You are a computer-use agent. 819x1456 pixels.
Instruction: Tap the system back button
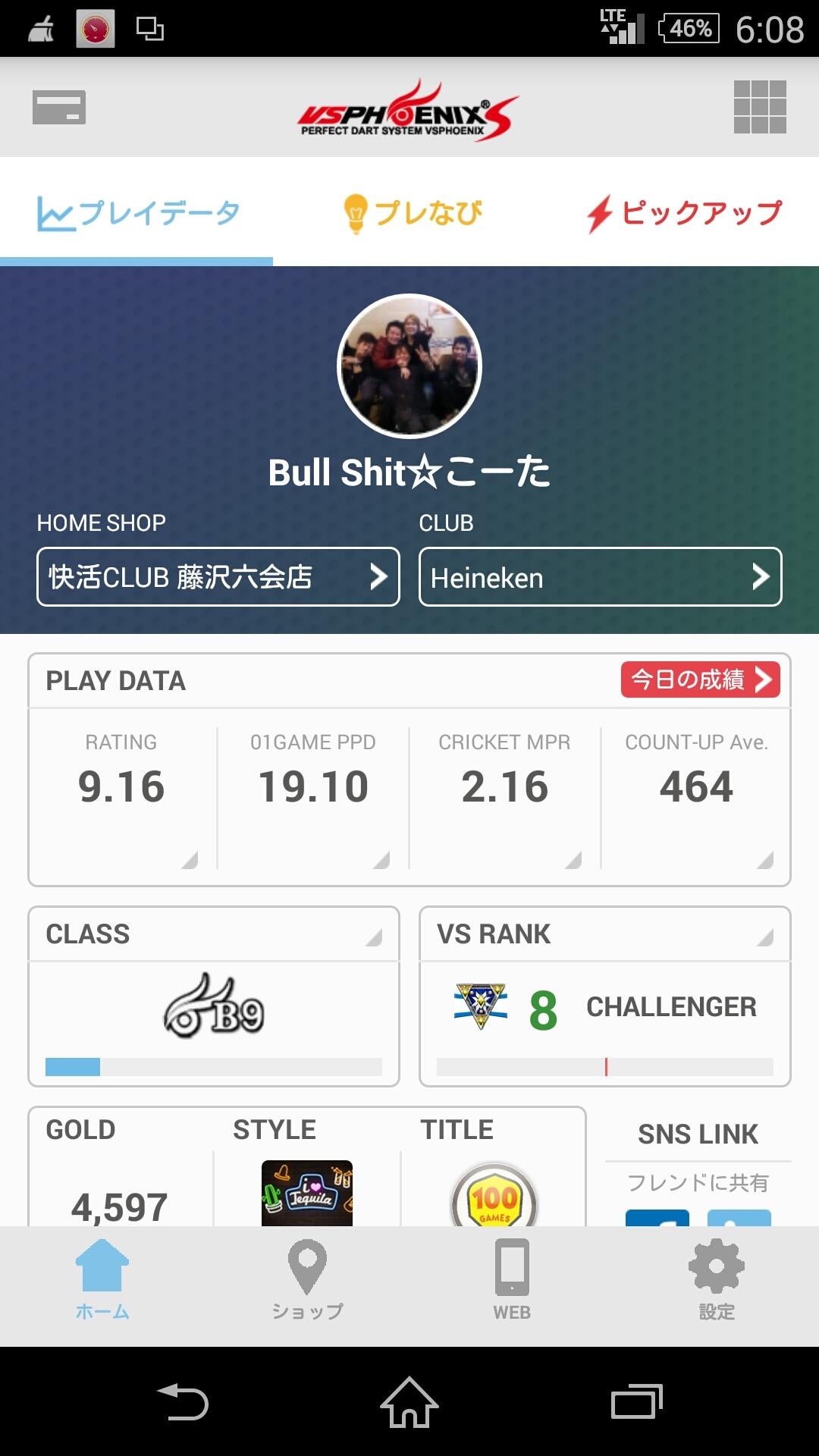tap(183, 1402)
